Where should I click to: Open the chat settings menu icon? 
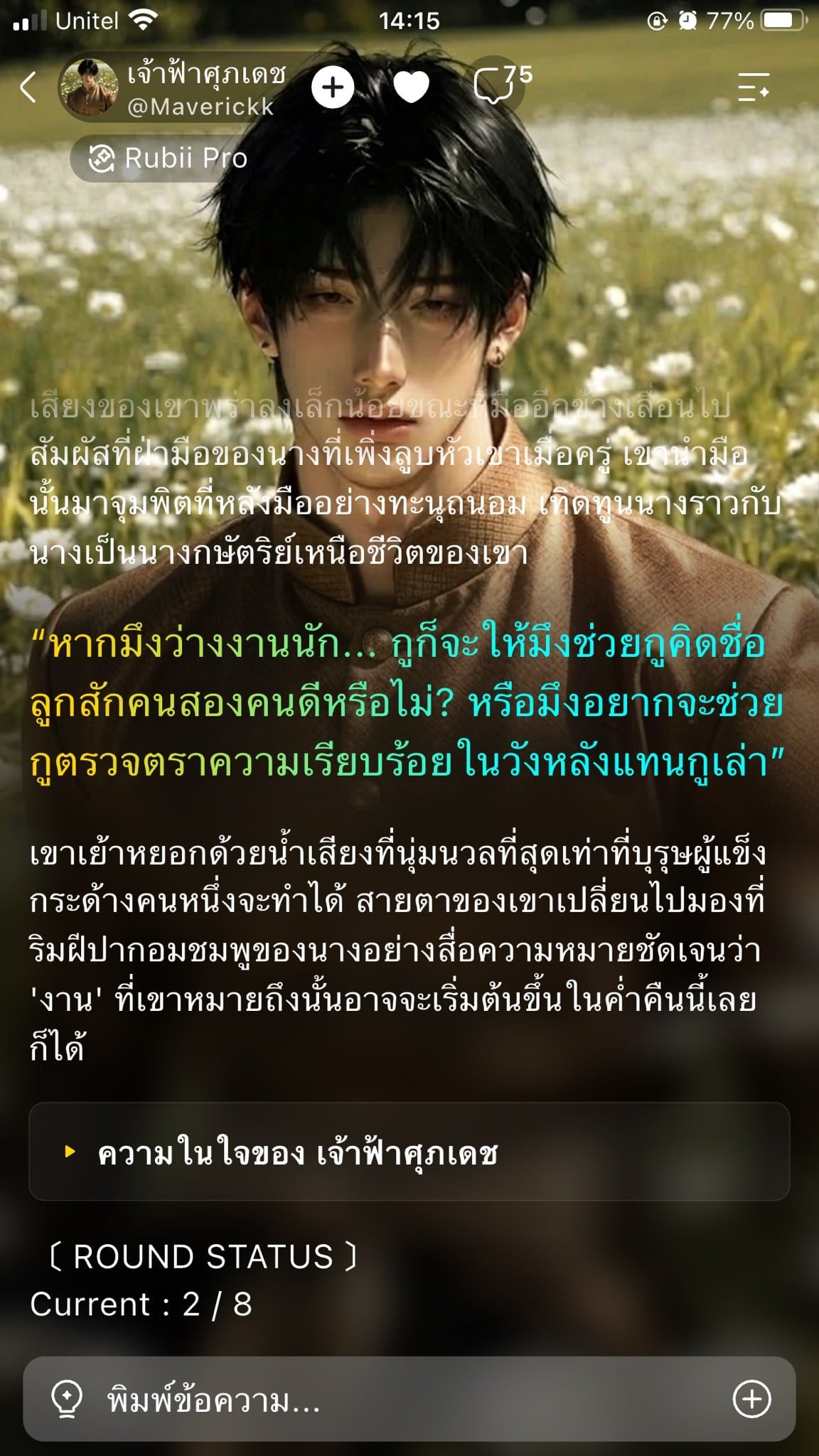coord(754,87)
